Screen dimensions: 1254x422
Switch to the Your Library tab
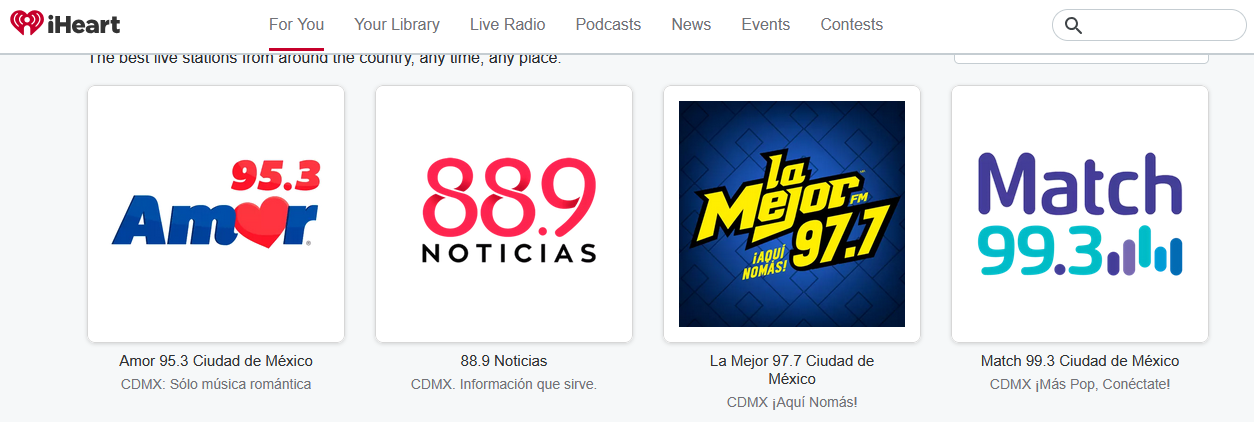point(397,25)
